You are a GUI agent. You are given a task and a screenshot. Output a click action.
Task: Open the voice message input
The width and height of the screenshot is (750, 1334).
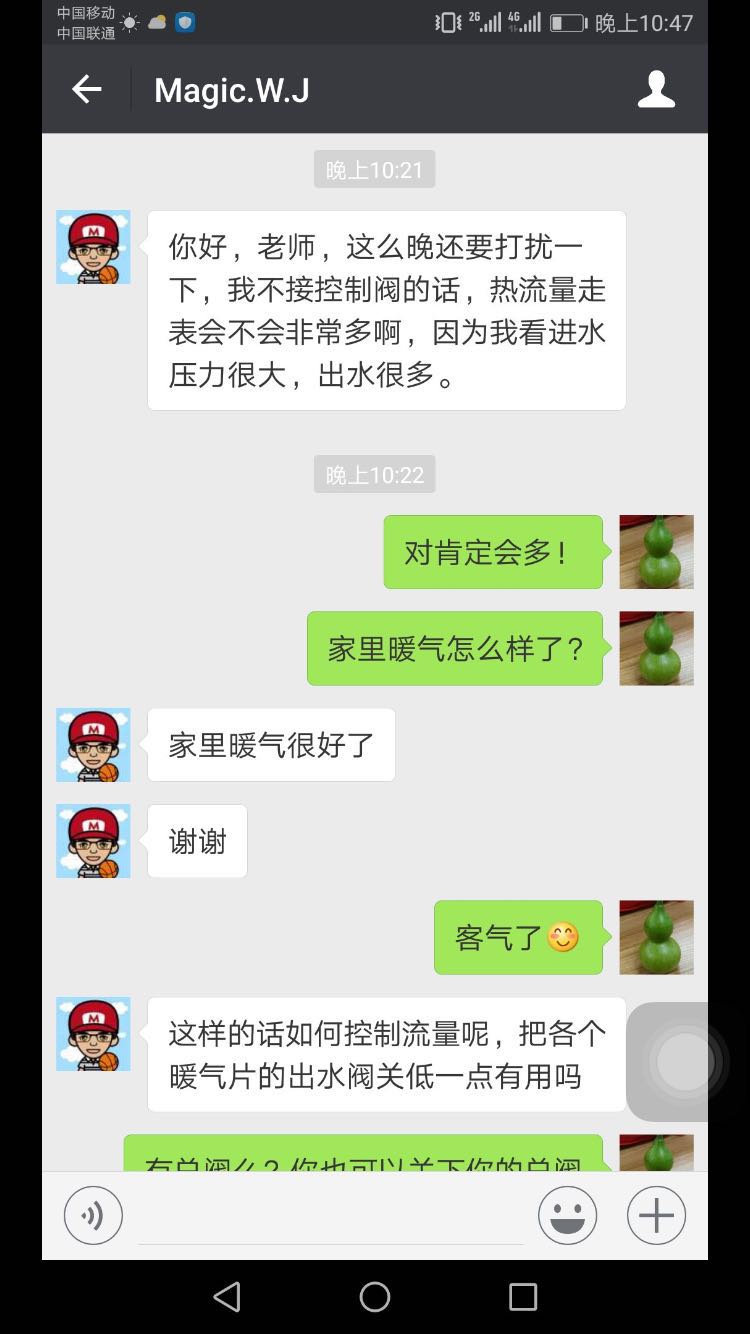tap(93, 1215)
